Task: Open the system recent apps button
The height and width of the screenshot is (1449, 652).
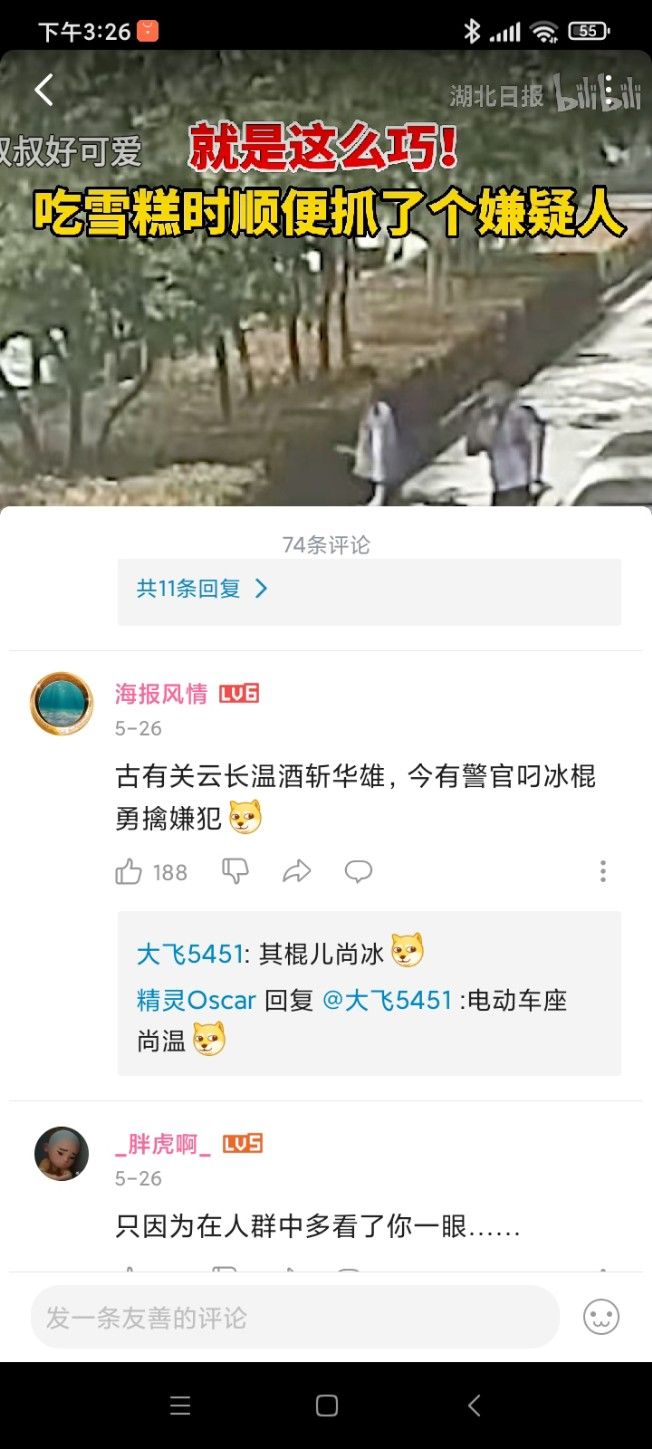Action: point(180,1406)
